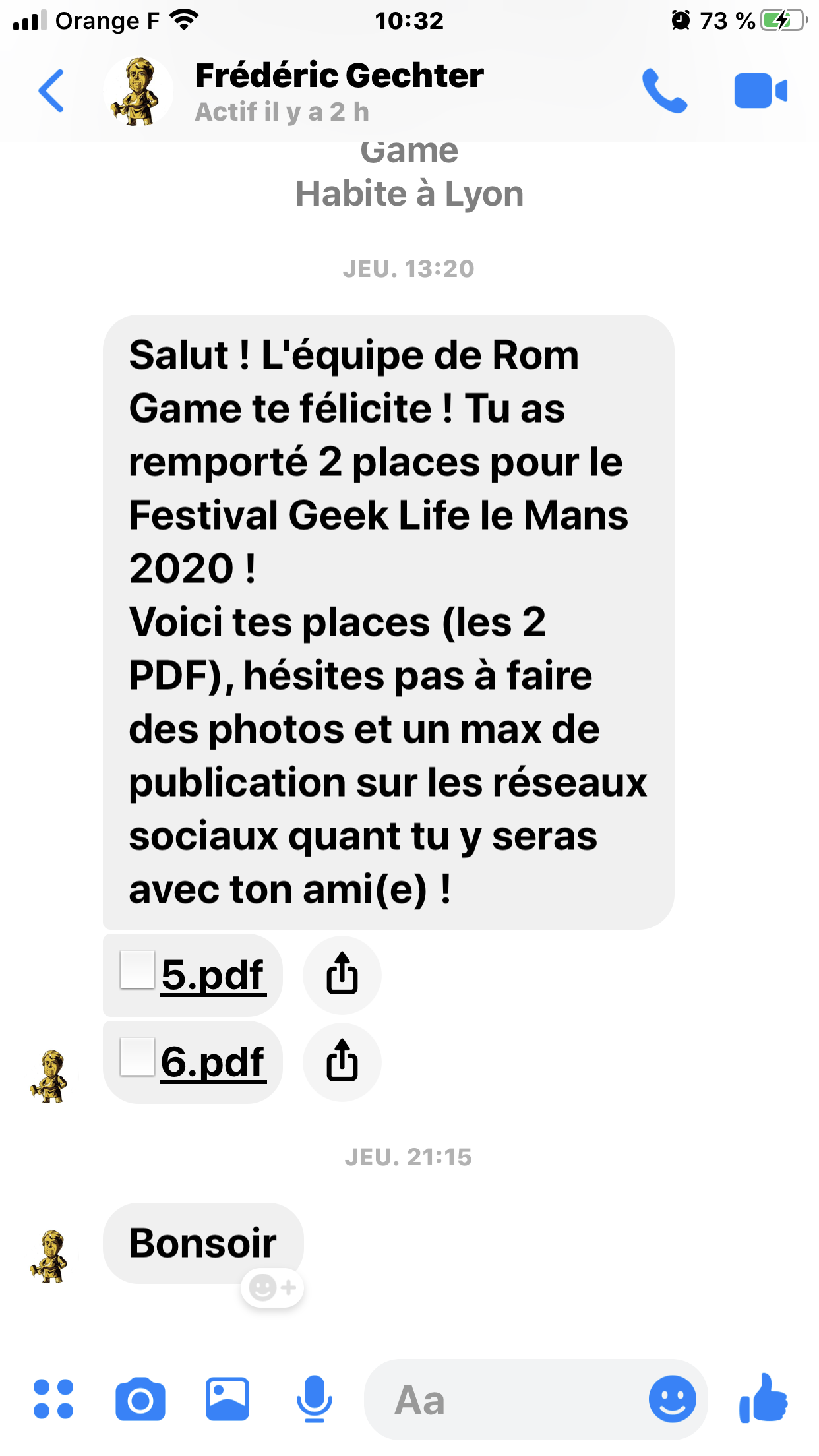Screen dimensions: 819x1456
Task: Open the 6.pdf attachment
Action: [x=212, y=1062]
